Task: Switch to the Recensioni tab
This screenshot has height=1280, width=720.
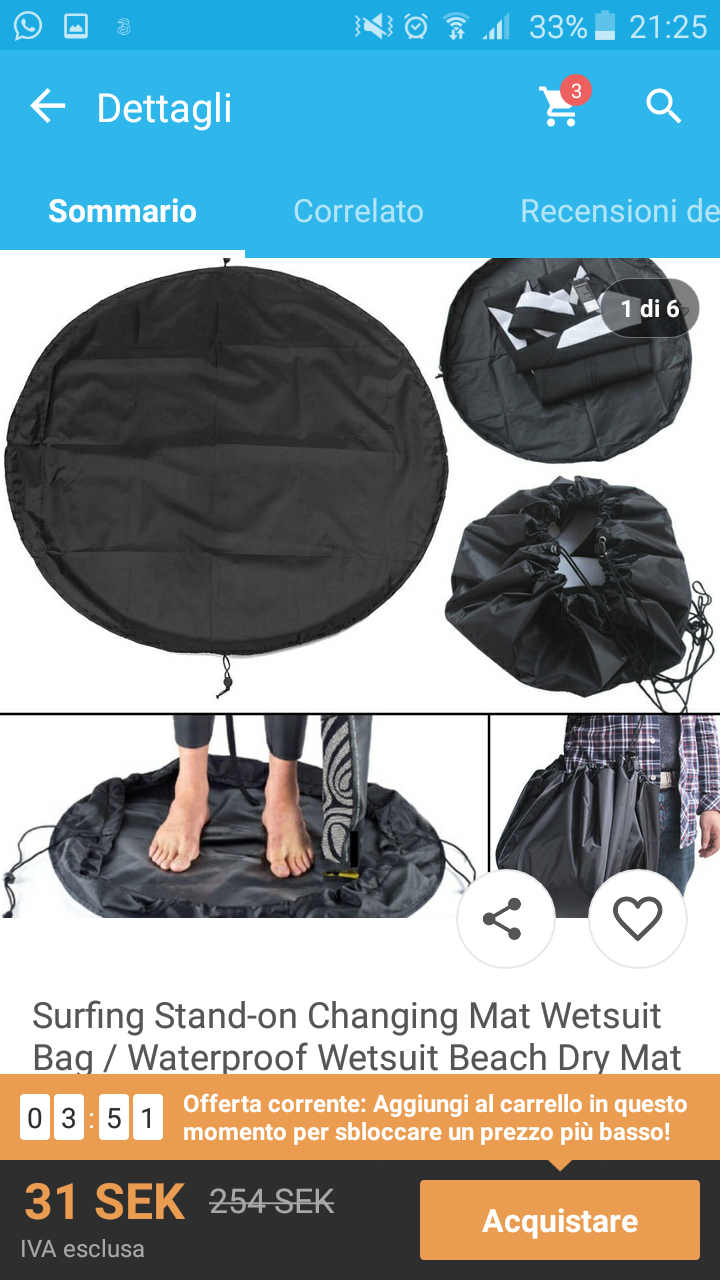Action: pyautogui.click(x=618, y=211)
